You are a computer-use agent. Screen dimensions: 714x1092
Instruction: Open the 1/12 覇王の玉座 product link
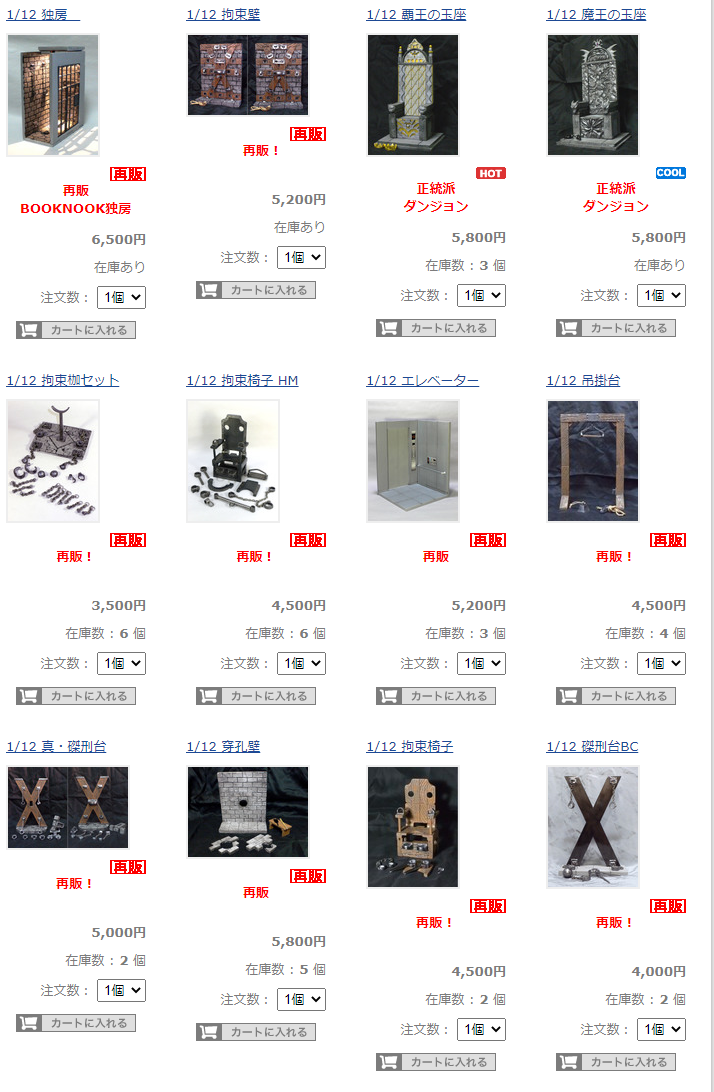(416, 15)
